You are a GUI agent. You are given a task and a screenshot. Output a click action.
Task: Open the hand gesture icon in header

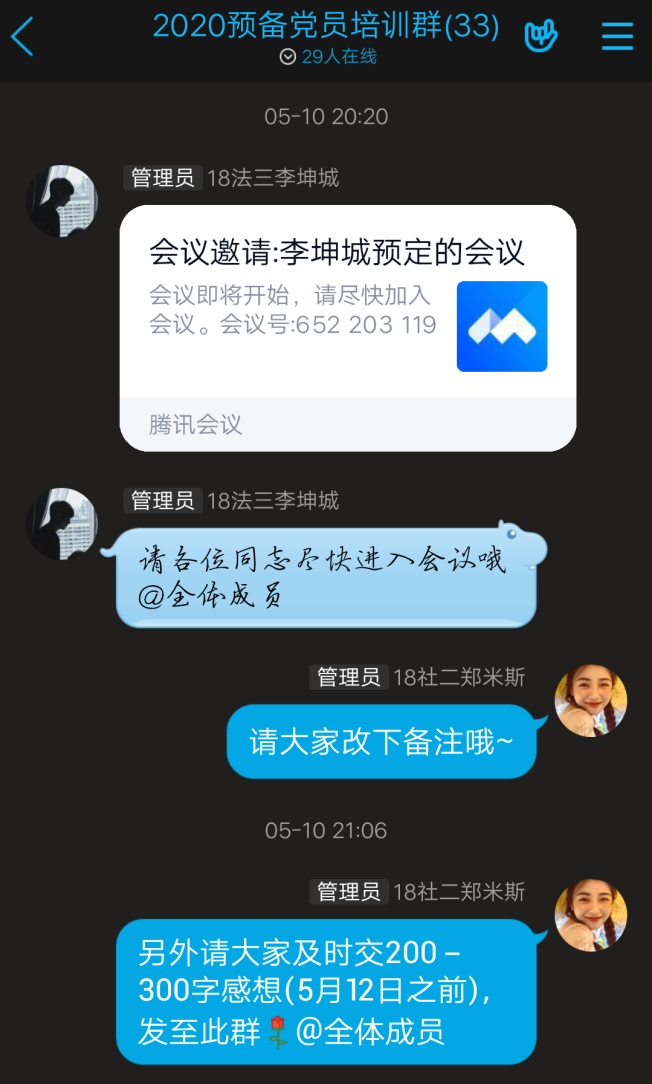541,36
